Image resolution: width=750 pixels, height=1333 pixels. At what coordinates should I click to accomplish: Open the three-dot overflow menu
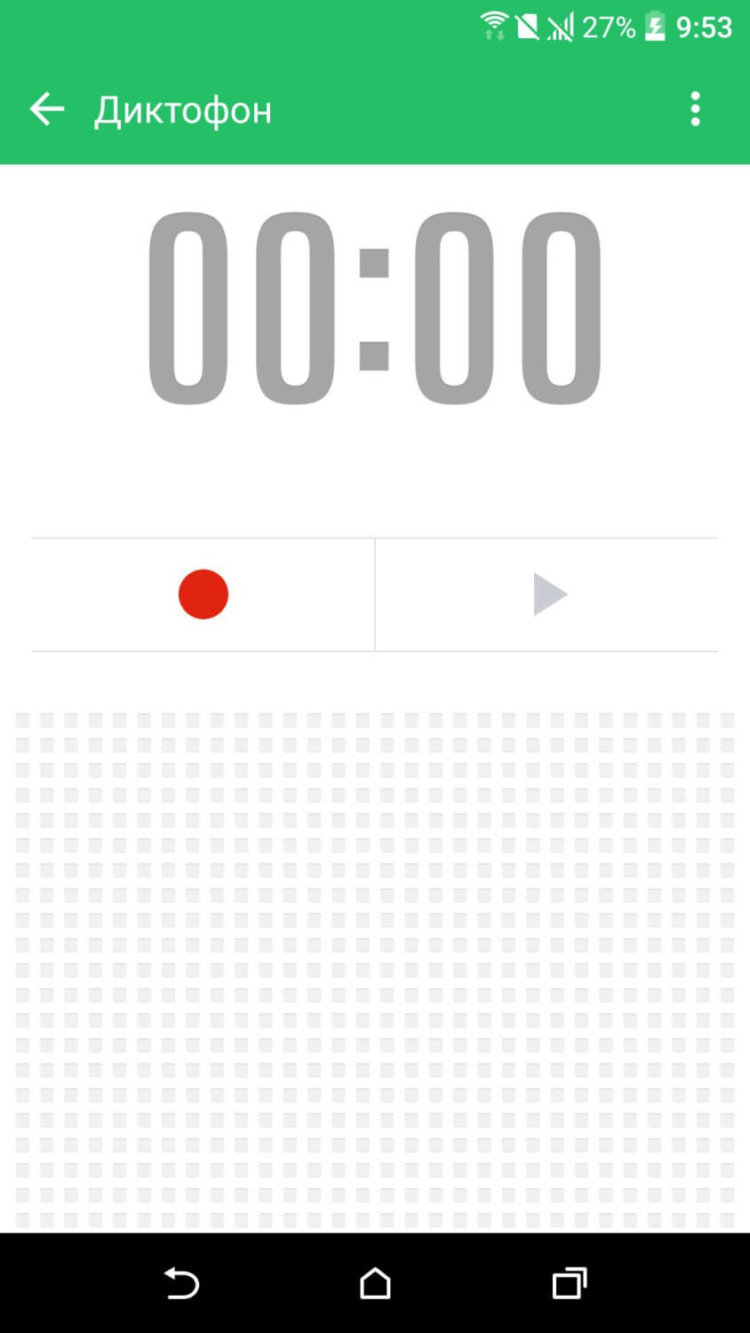[695, 109]
